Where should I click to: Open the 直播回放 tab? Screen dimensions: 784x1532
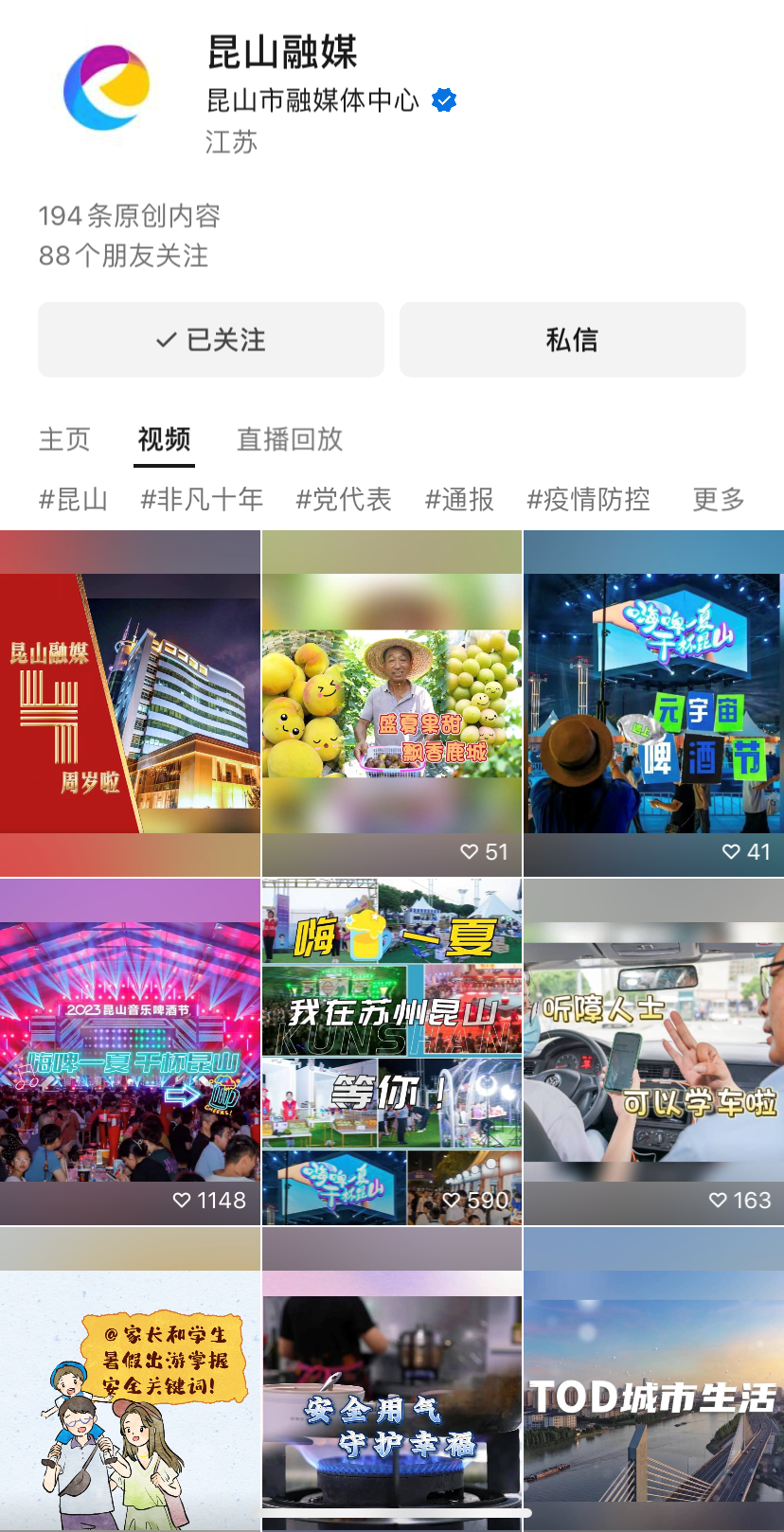pyautogui.click(x=289, y=439)
